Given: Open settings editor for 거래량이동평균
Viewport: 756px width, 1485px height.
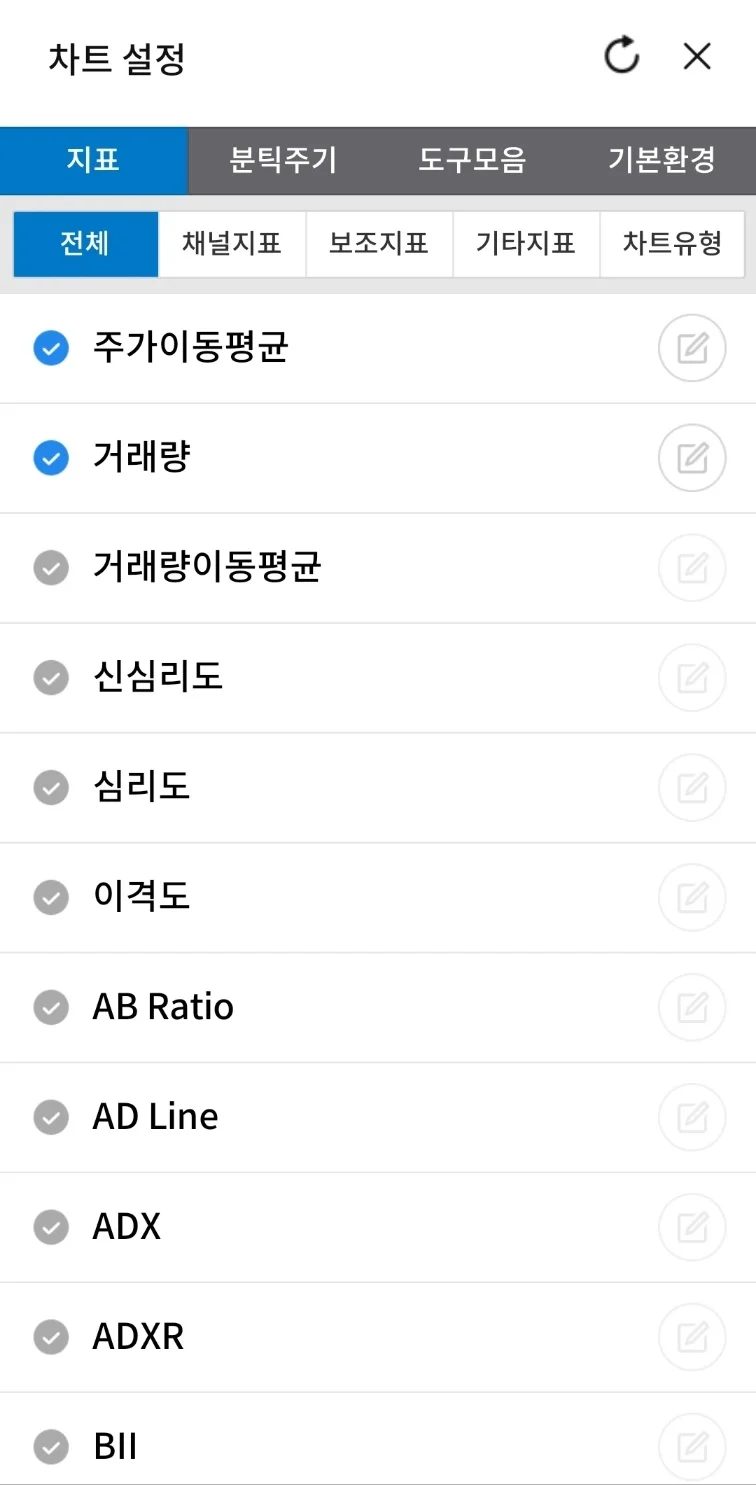Looking at the screenshot, I should (691, 567).
